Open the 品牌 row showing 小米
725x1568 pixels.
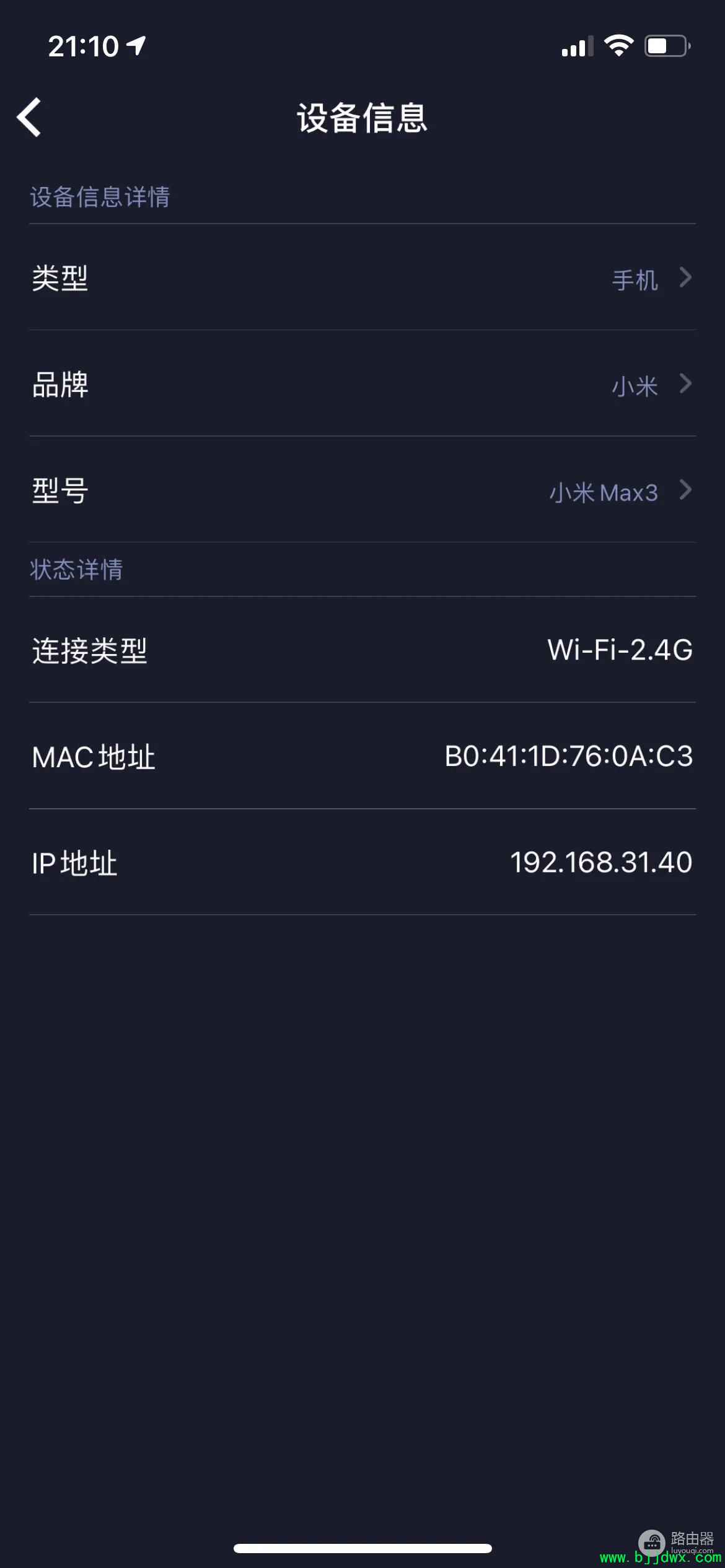tap(362, 383)
